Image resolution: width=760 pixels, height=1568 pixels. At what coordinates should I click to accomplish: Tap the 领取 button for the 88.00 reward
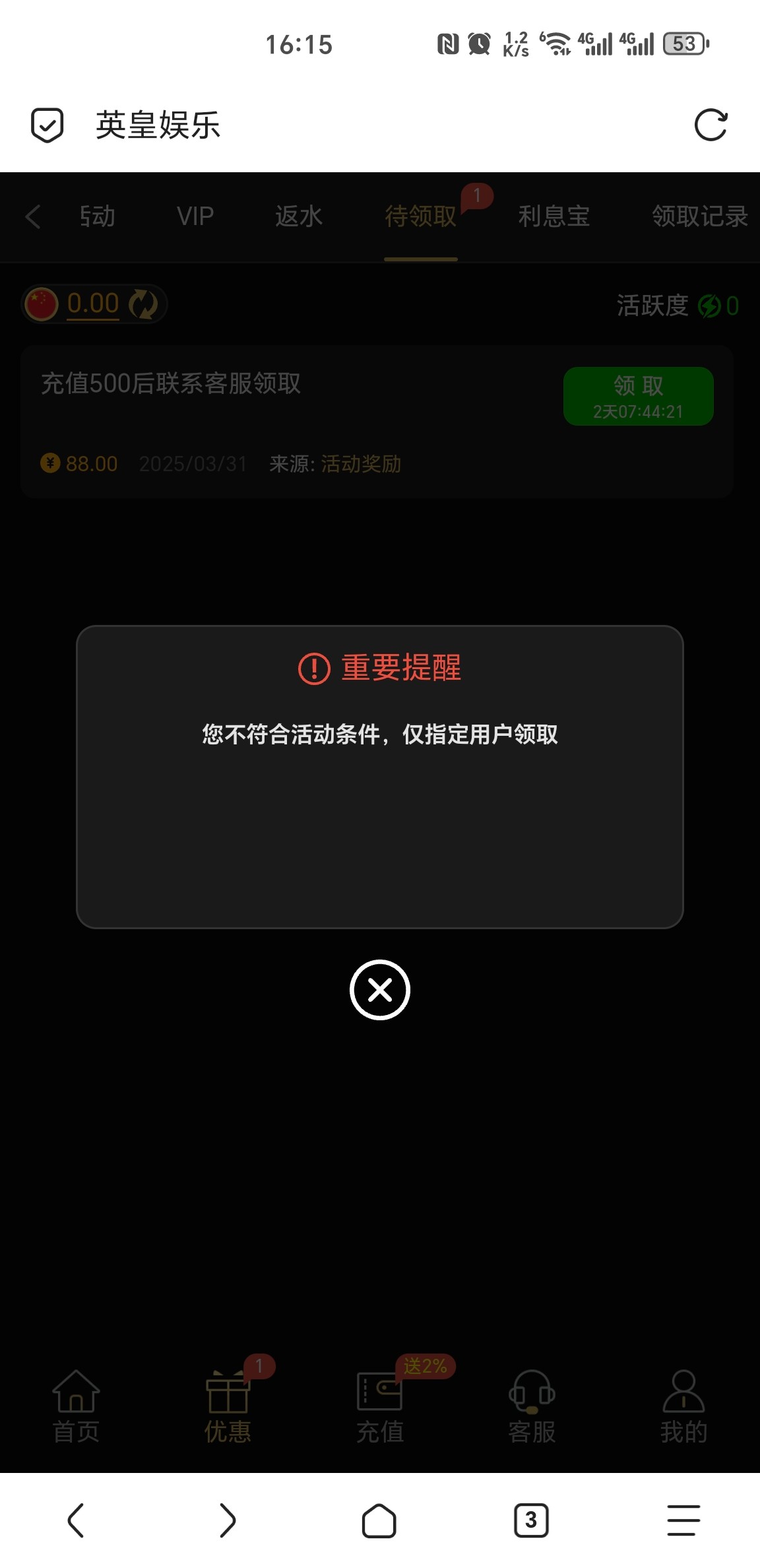[638, 396]
